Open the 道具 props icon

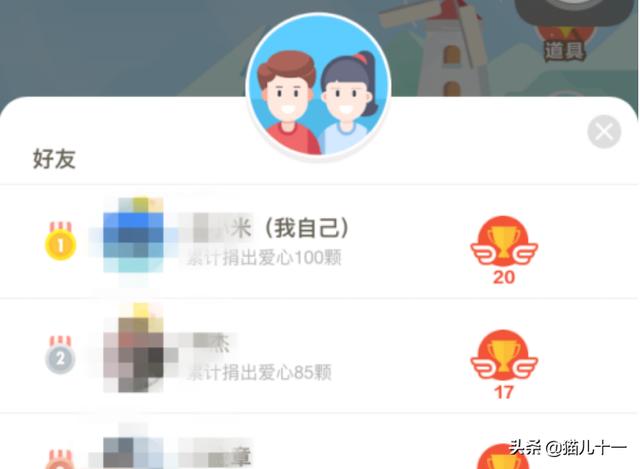566,27
